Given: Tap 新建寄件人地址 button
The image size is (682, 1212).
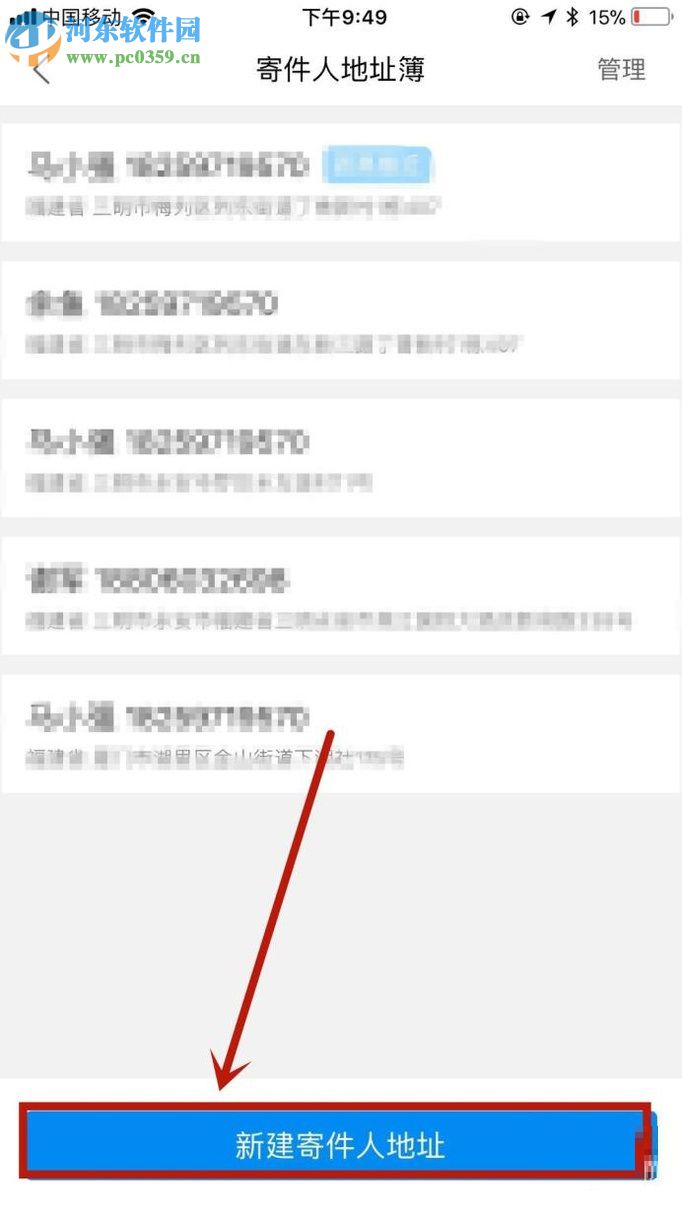Looking at the screenshot, I should 339,1144.
